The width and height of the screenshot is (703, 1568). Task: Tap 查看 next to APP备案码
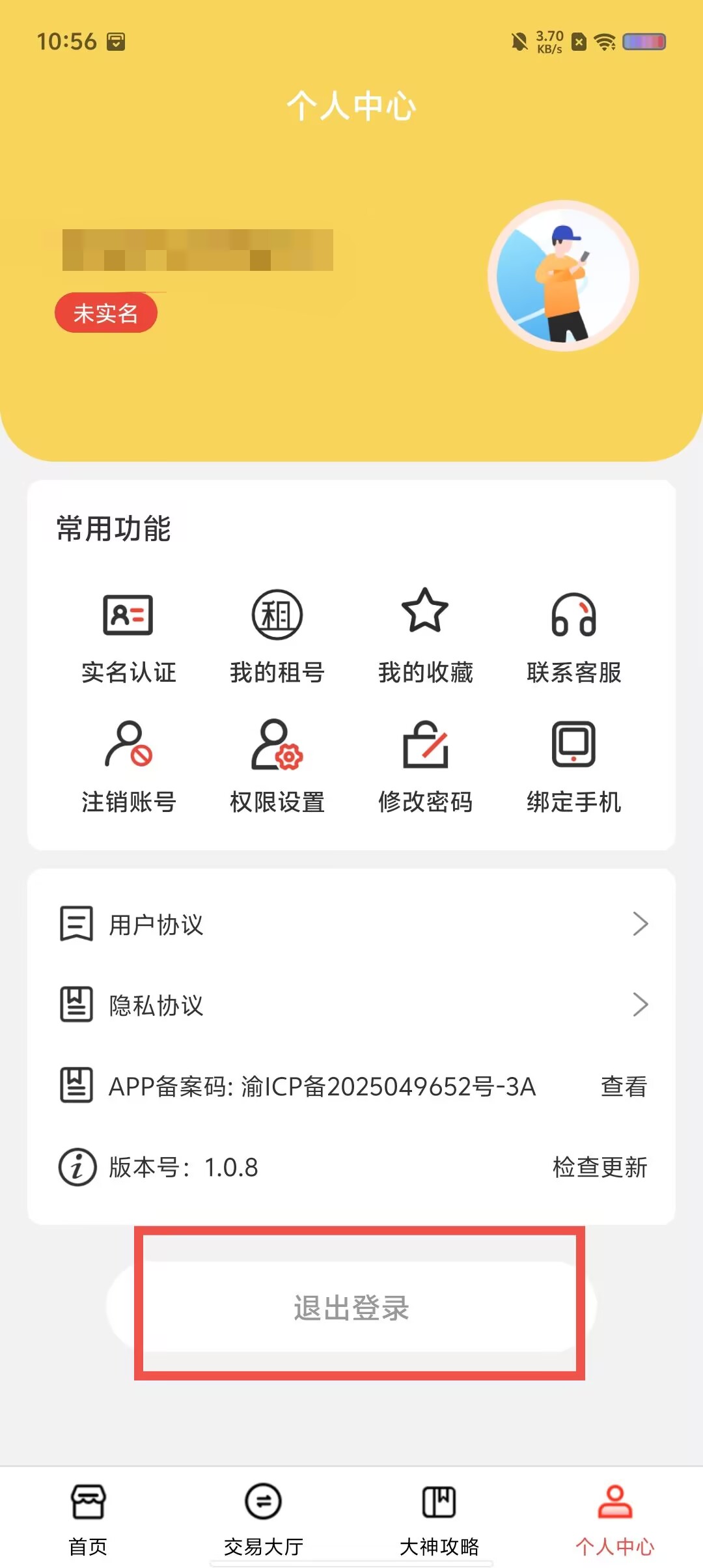pyautogui.click(x=624, y=1086)
